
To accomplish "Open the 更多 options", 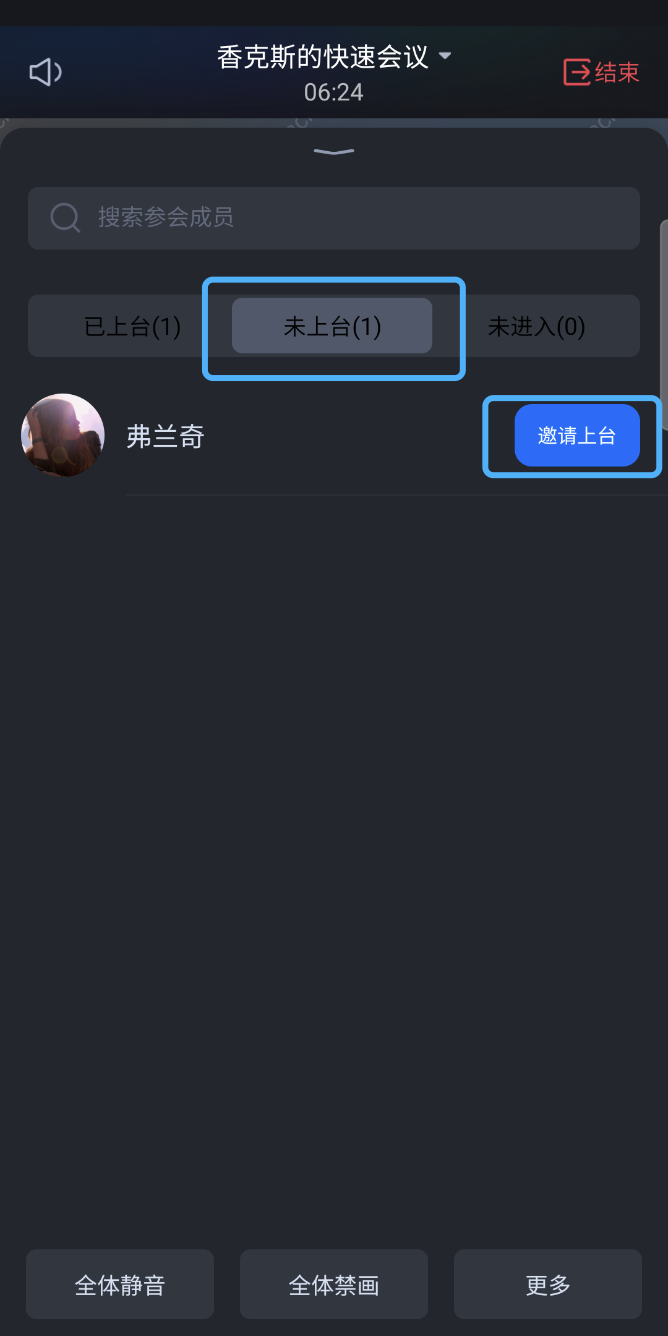I will 548,1284.
